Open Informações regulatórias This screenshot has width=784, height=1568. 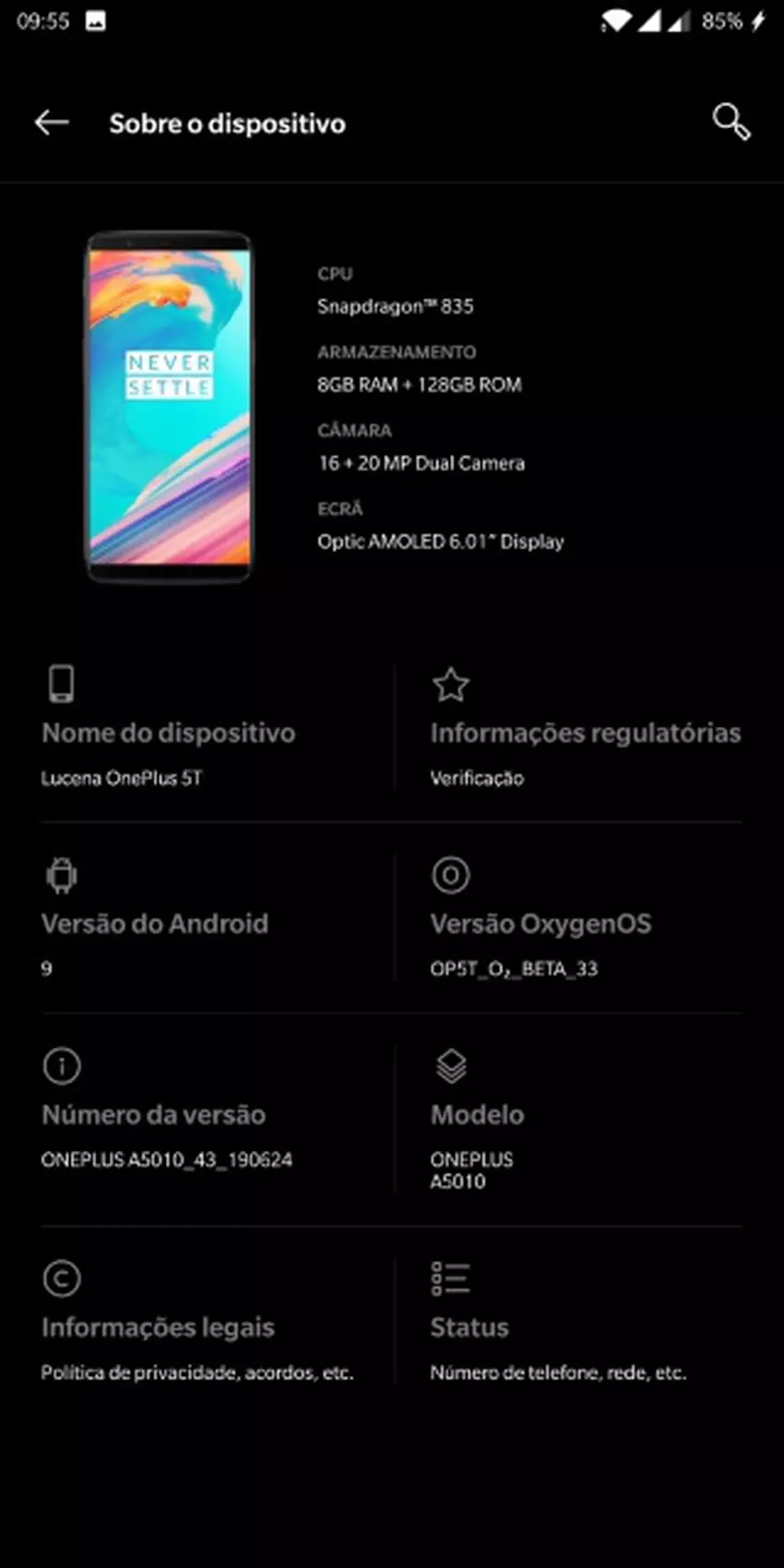point(585,733)
